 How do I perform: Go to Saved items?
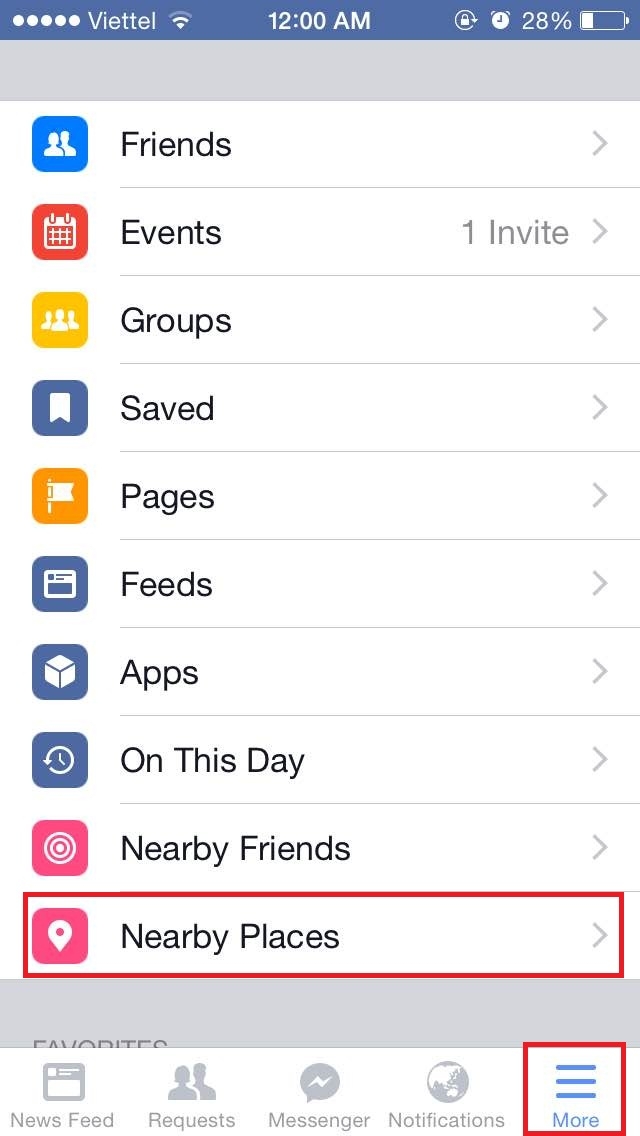pyautogui.click(x=320, y=409)
